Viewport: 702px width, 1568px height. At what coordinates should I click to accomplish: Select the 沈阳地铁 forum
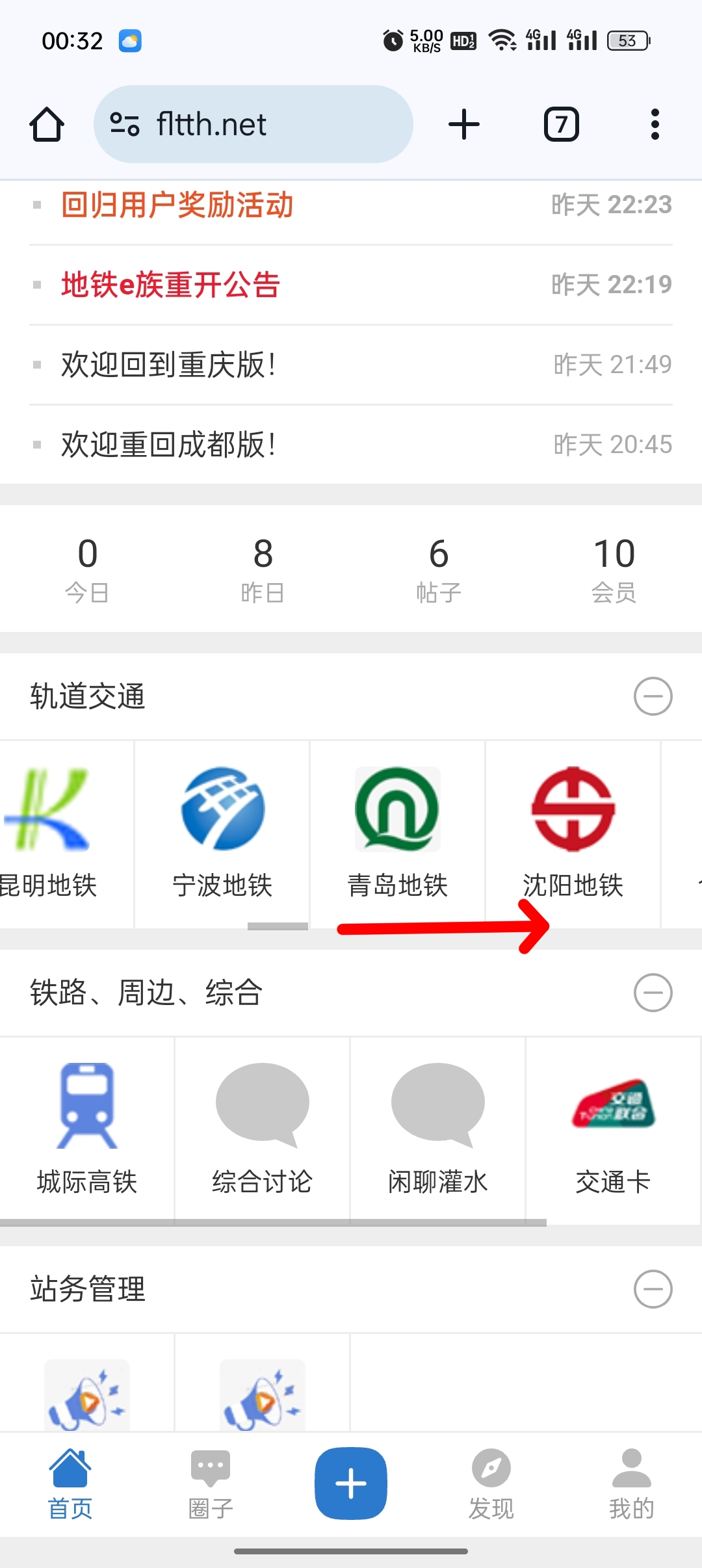pyautogui.click(x=573, y=832)
